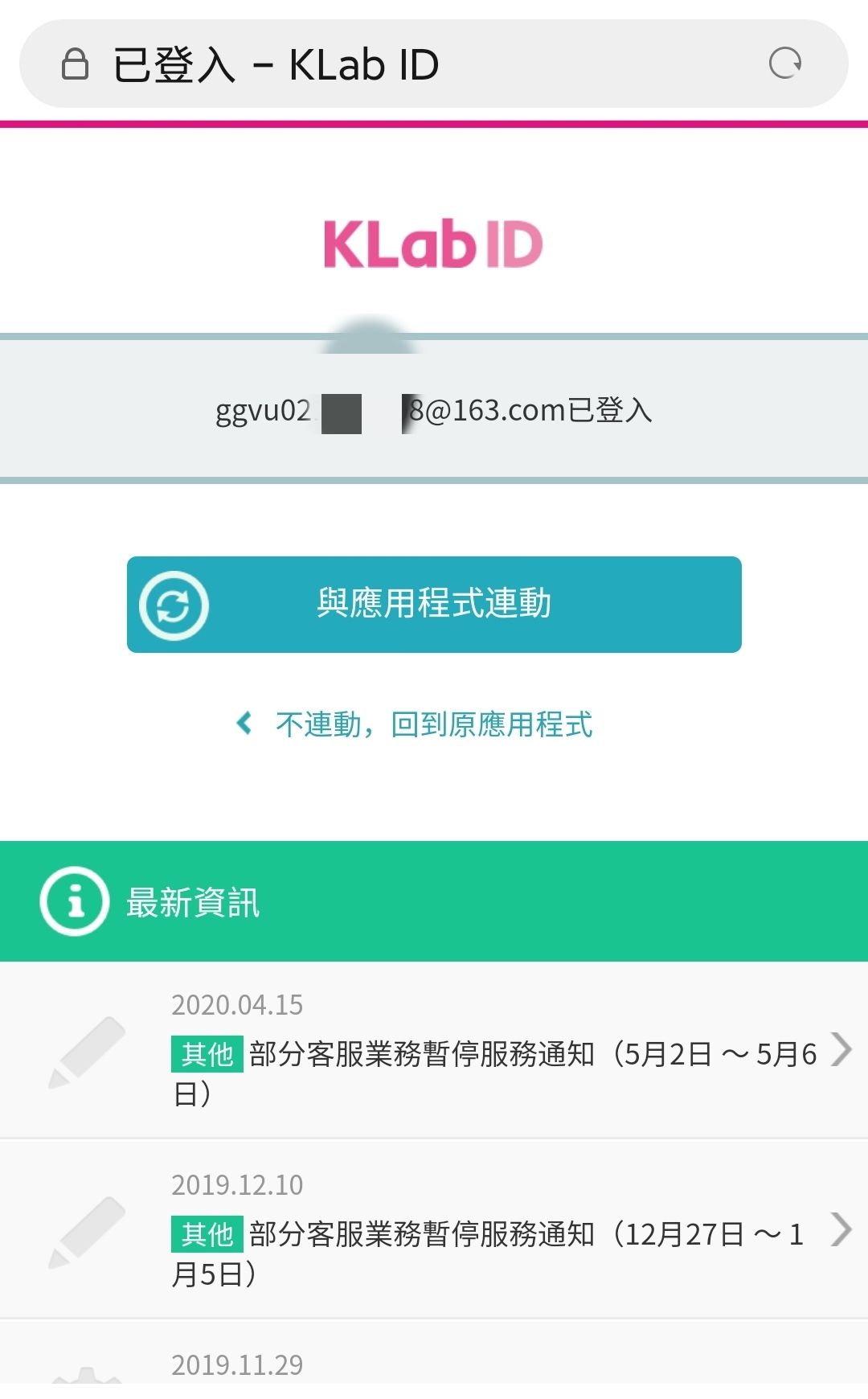Expand the 5月2日～5月6日 notice via its right chevron

coord(841,1049)
